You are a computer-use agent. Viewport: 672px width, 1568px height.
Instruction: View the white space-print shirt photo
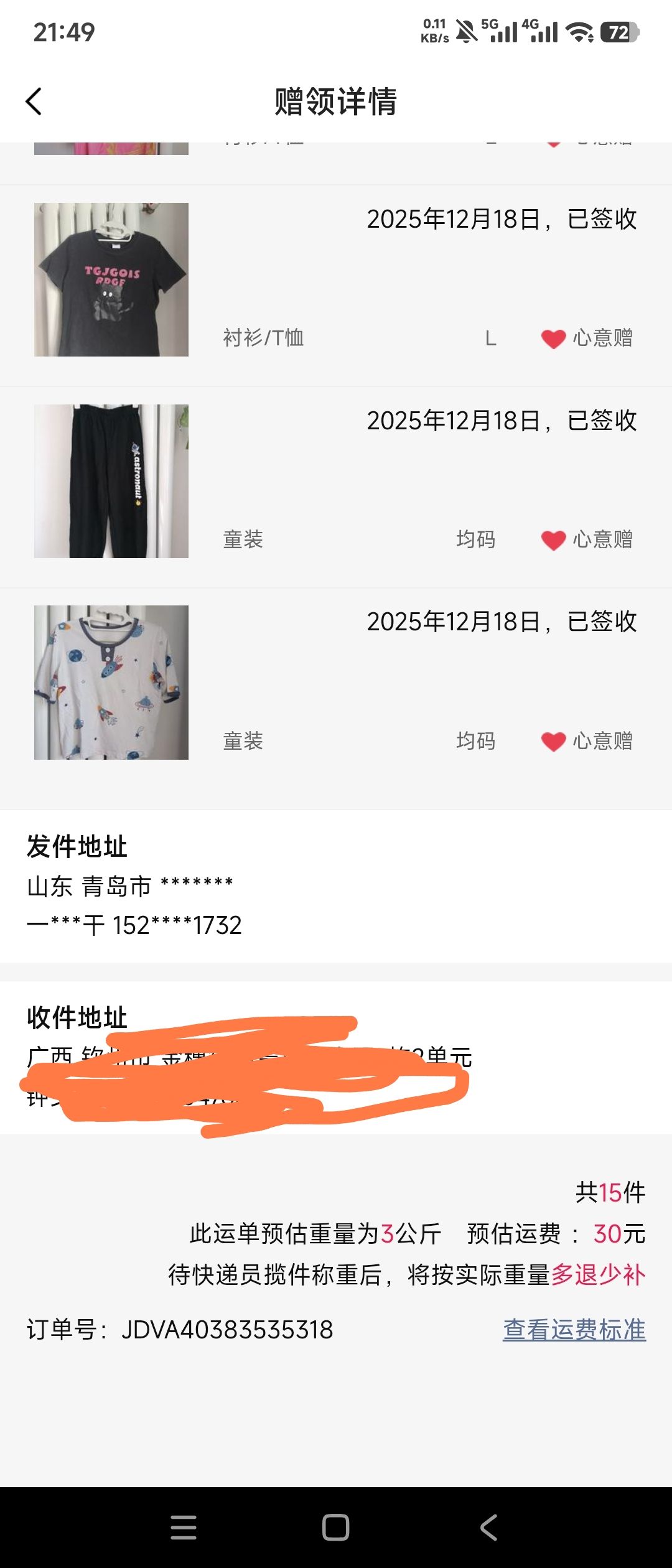click(x=111, y=682)
